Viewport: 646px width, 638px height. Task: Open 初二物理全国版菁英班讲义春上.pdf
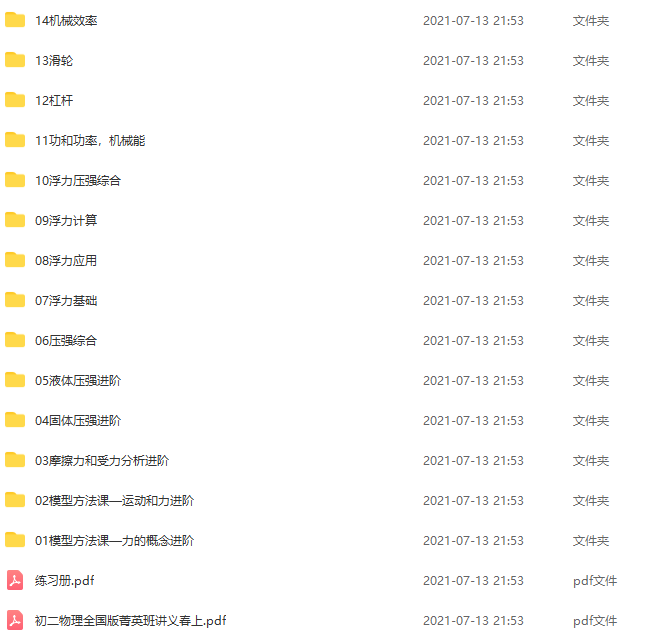coord(130,621)
